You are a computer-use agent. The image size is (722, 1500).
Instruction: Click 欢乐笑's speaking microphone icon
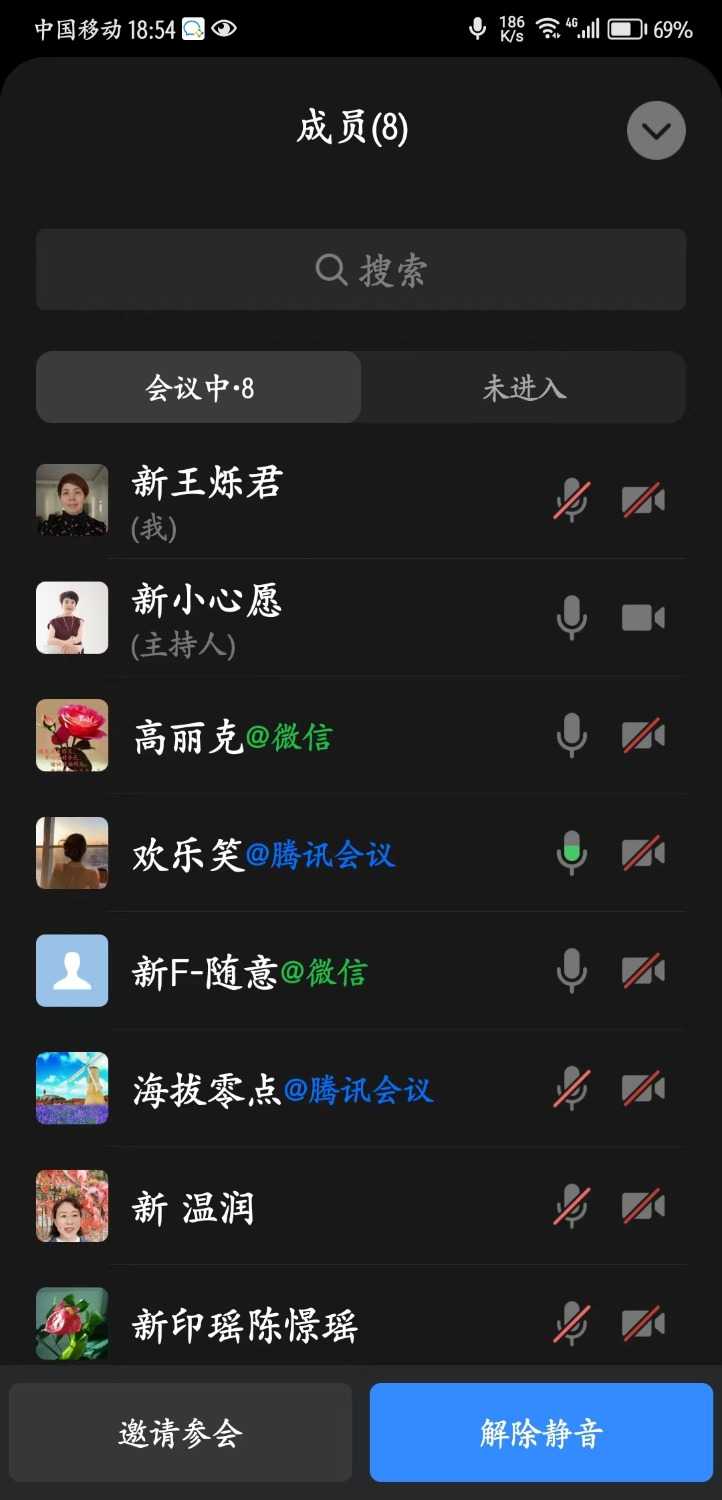(570, 853)
